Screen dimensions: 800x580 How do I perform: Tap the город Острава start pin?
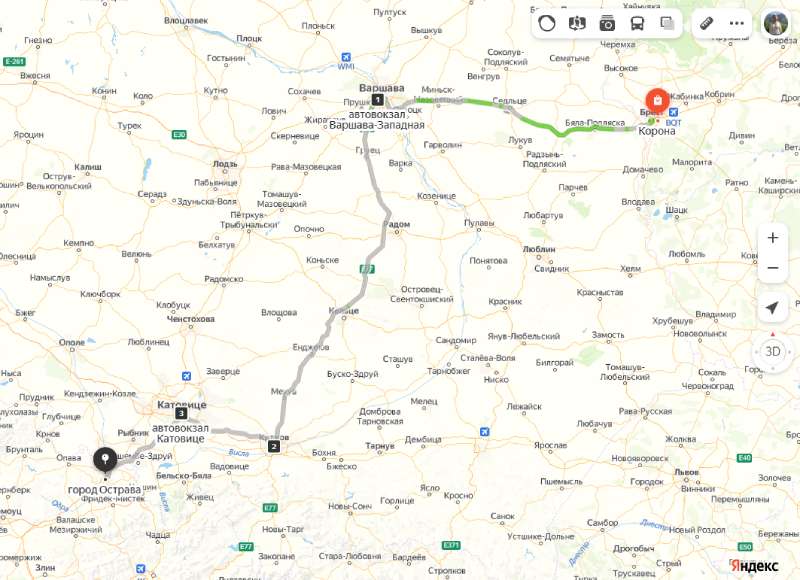[x=103, y=459]
